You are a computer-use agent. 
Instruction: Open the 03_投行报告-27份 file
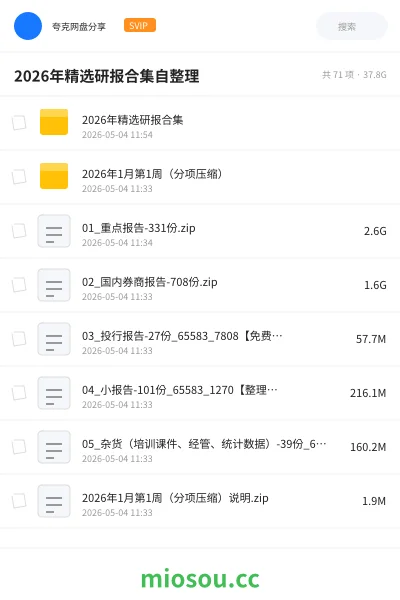pyautogui.click(x=200, y=339)
